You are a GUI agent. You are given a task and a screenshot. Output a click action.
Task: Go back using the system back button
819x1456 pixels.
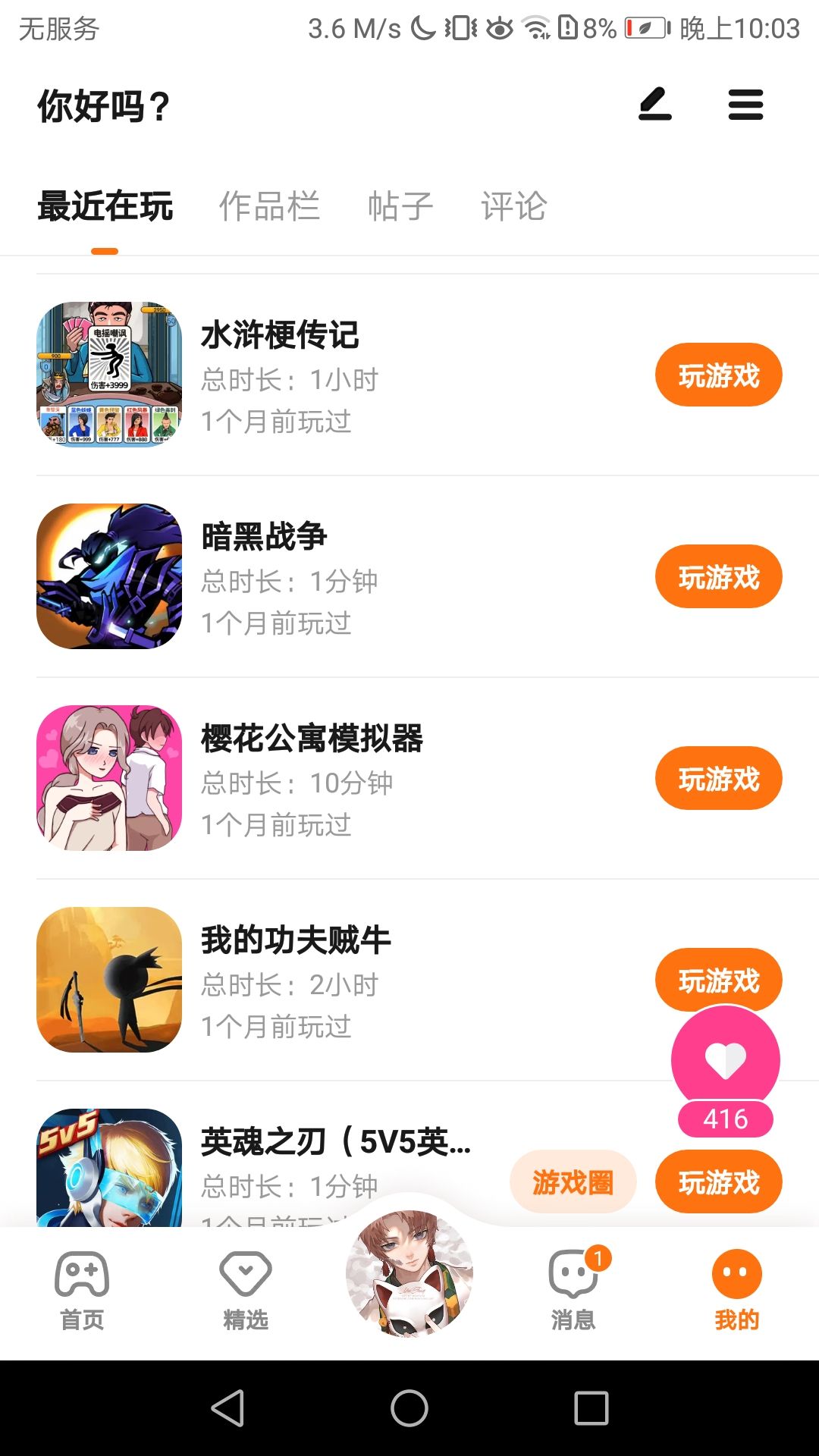227,1408
